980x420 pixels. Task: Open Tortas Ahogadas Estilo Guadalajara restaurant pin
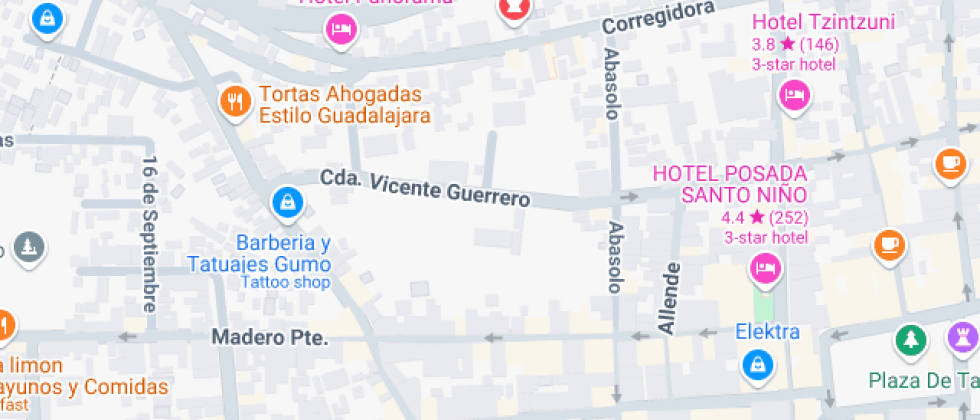(234, 101)
